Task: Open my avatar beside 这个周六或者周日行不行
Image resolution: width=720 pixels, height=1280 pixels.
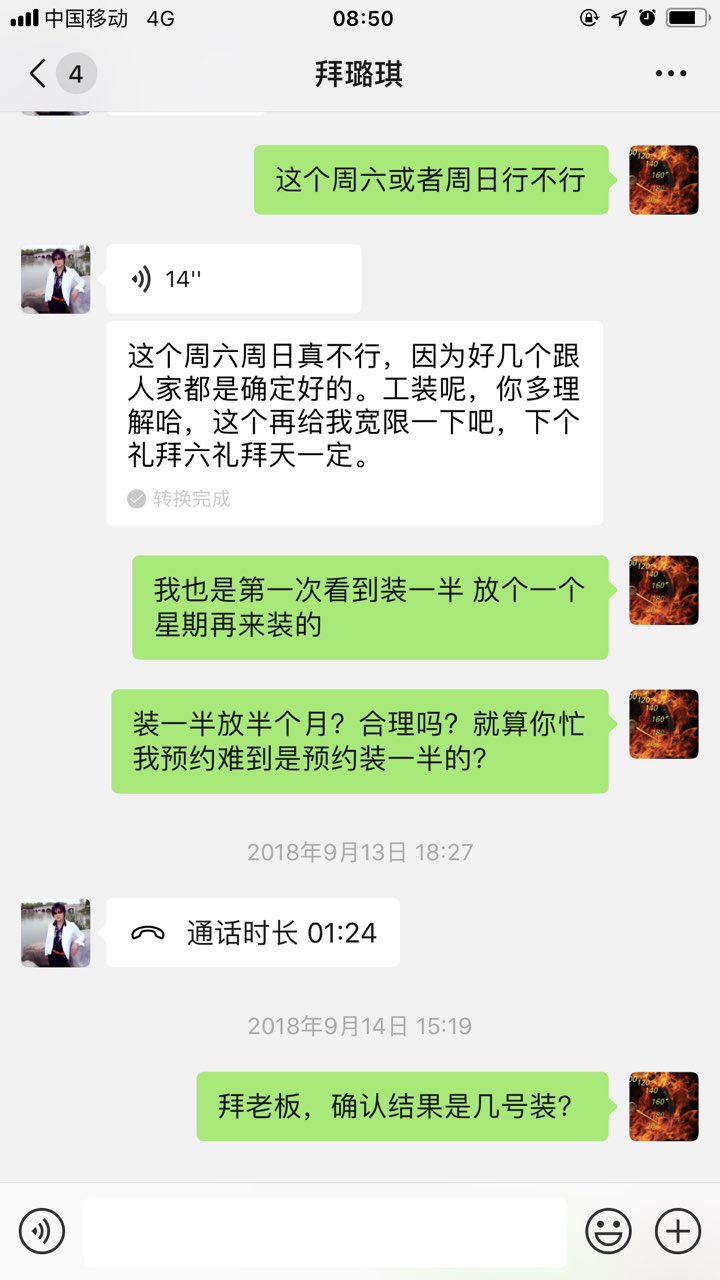Action: tap(663, 180)
